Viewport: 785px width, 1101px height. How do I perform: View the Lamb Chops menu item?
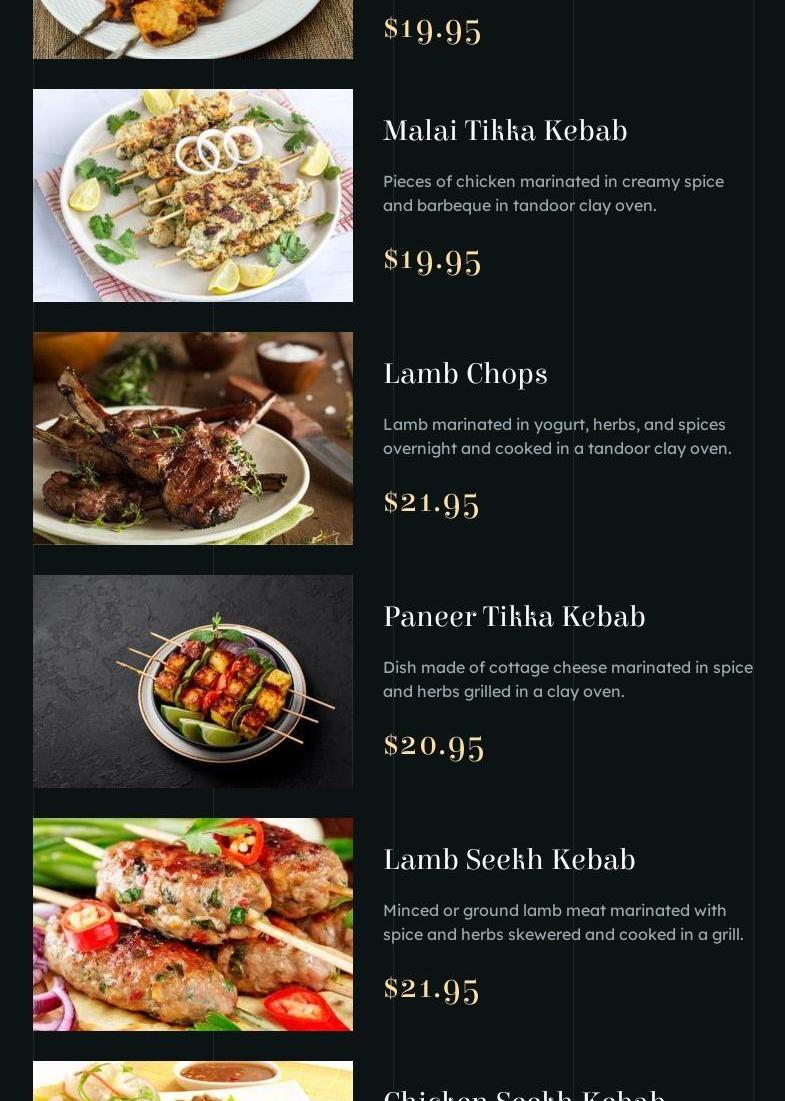point(465,374)
